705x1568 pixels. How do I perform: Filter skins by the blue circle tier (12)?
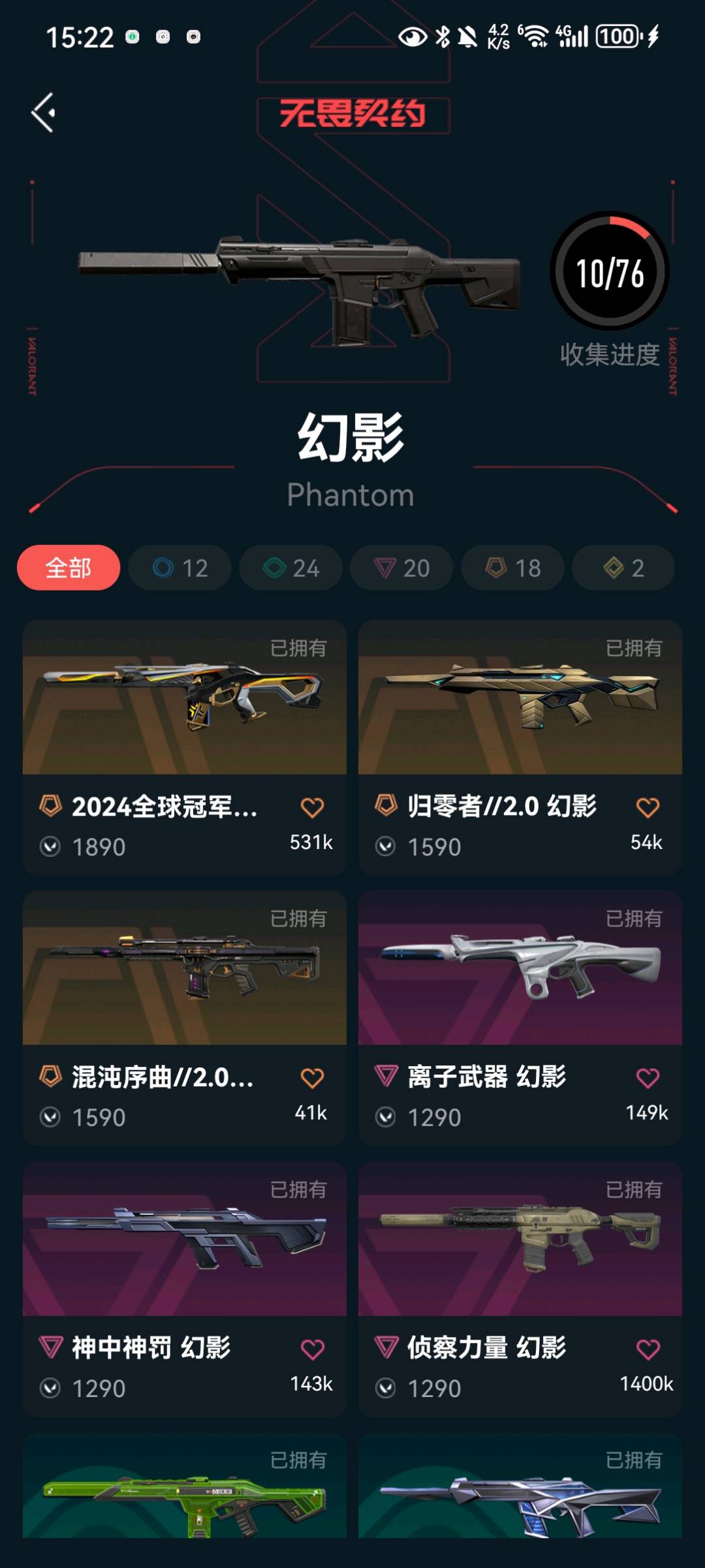180,568
